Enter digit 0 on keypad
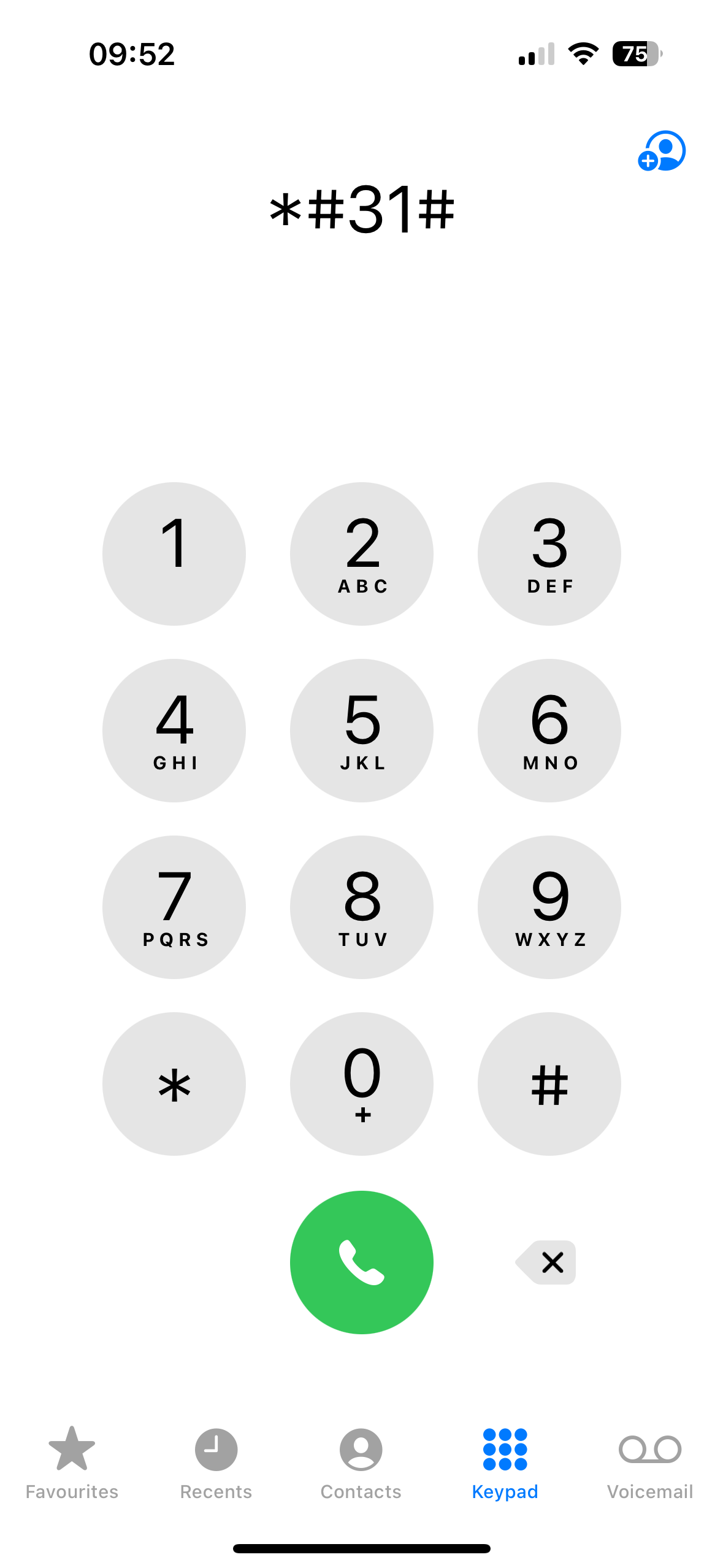The width and height of the screenshot is (723, 1568). point(362,1084)
